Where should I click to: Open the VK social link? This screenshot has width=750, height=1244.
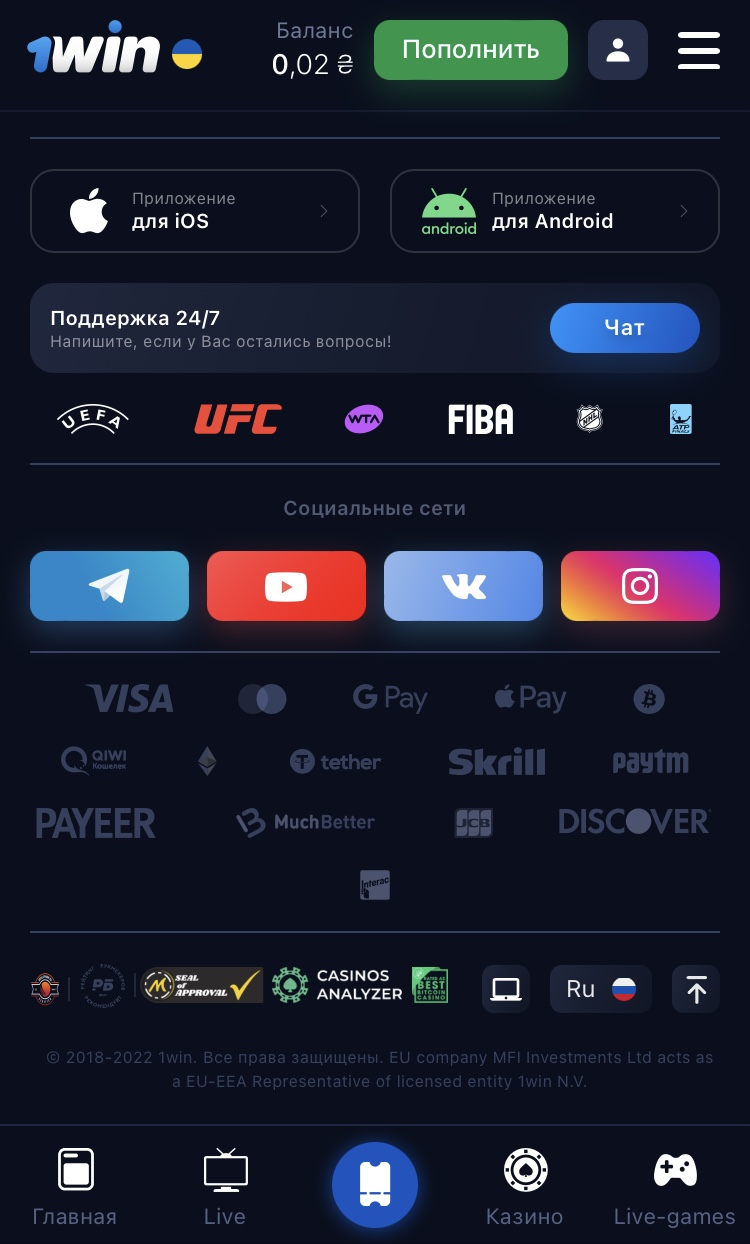[x=463, y=586]
